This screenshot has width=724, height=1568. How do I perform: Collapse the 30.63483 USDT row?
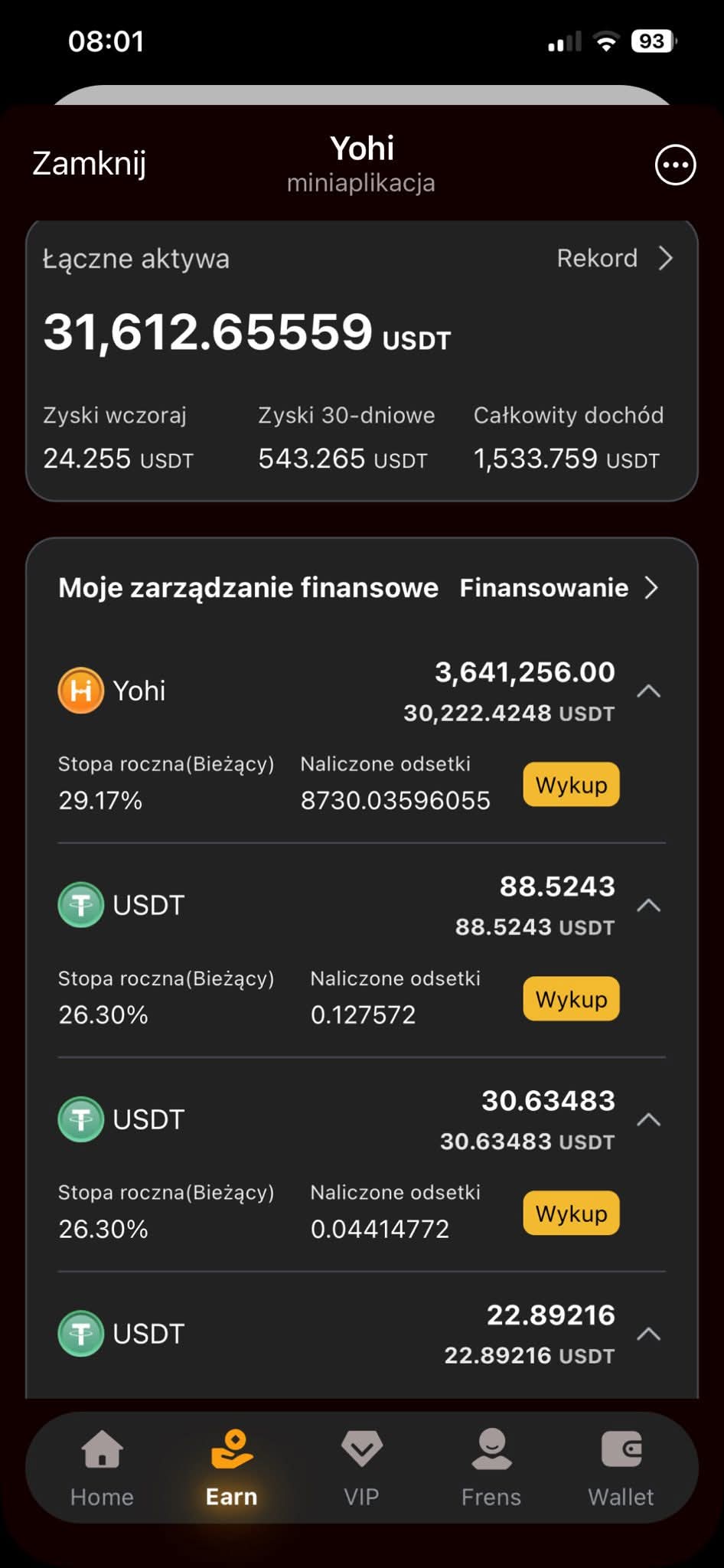(x=649, y=1120)
